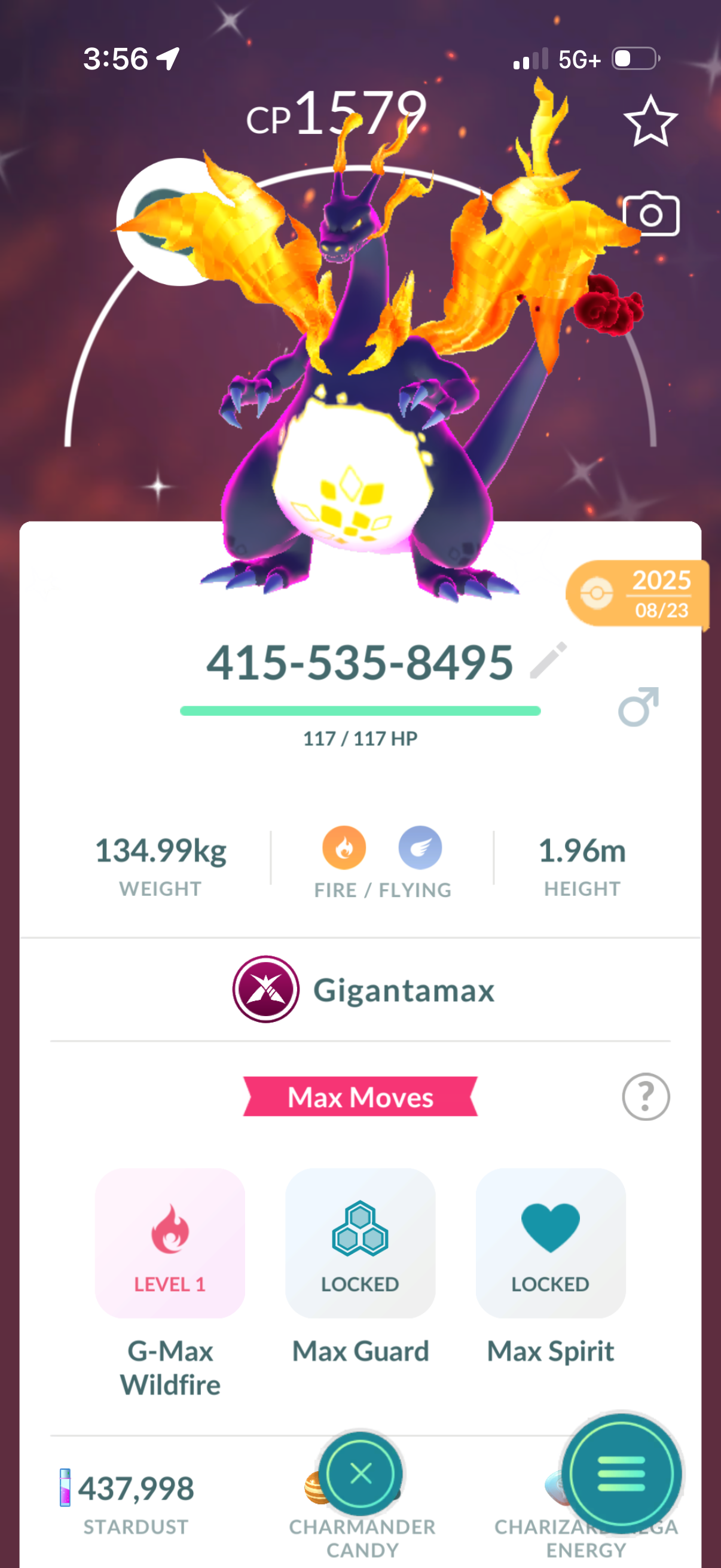Unlock the Max Spirit move
Image resolution: width=721 pixels, height=1568 pixels.
(550, 1243)
